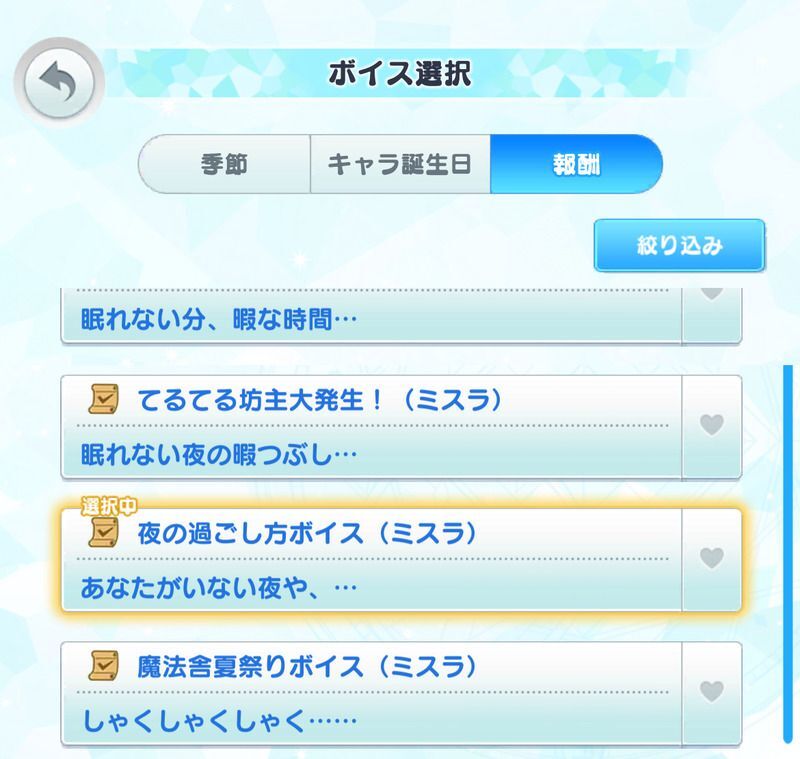Favorite the てるてる坊主大発生！ voice heart
Viewport: 800px width, 759px height.
[711, 426]
